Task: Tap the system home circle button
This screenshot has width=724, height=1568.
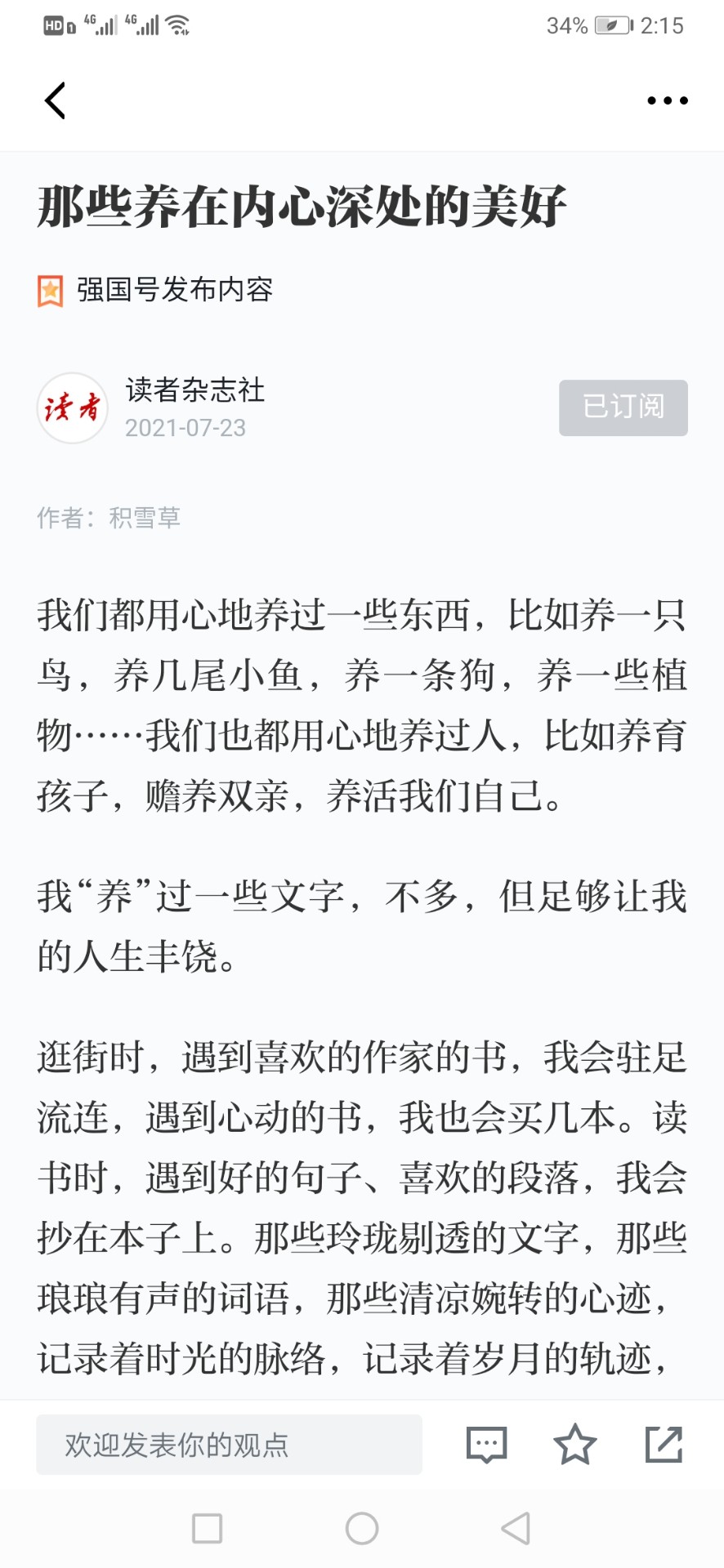Action: (x=362, y=1528)
